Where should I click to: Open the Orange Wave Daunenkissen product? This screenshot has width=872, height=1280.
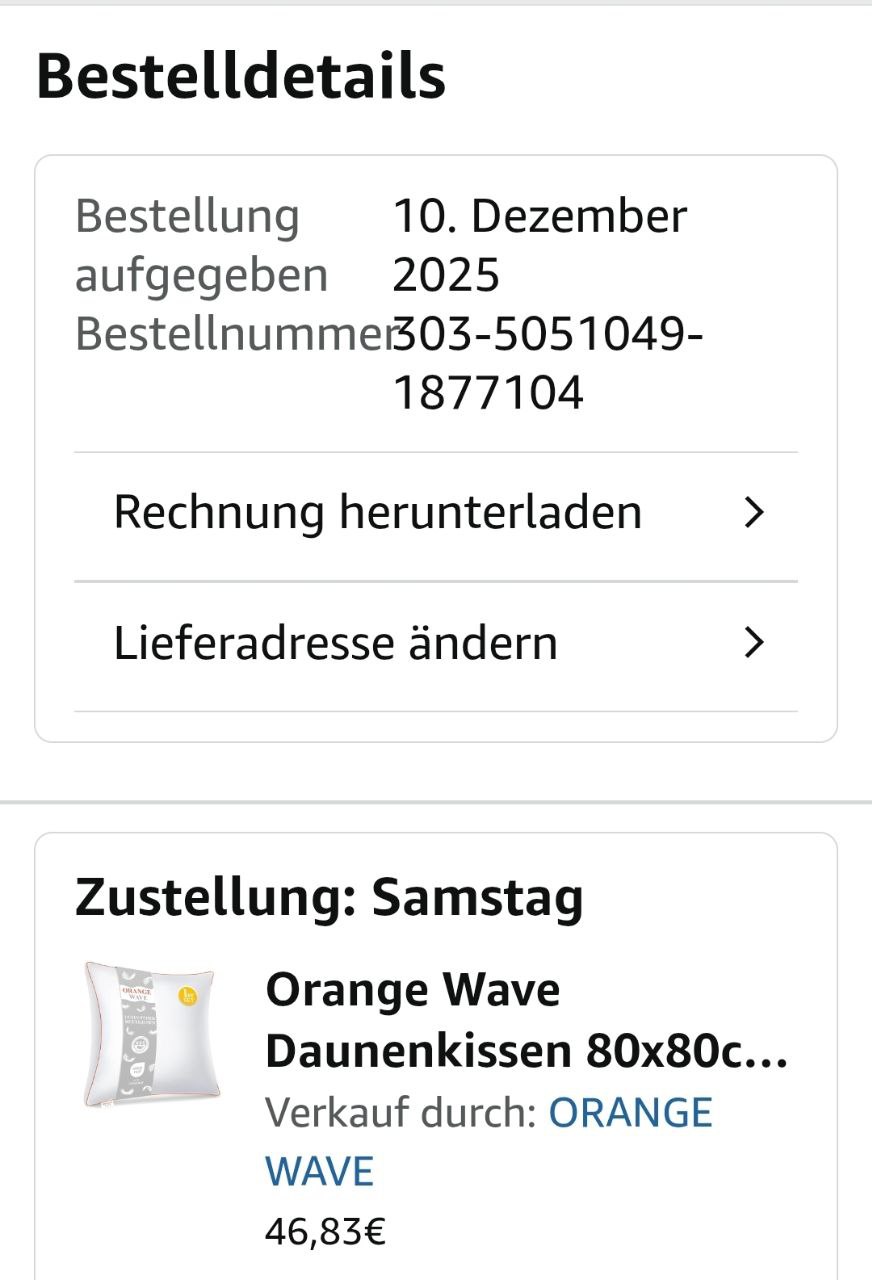[526, 1020]
